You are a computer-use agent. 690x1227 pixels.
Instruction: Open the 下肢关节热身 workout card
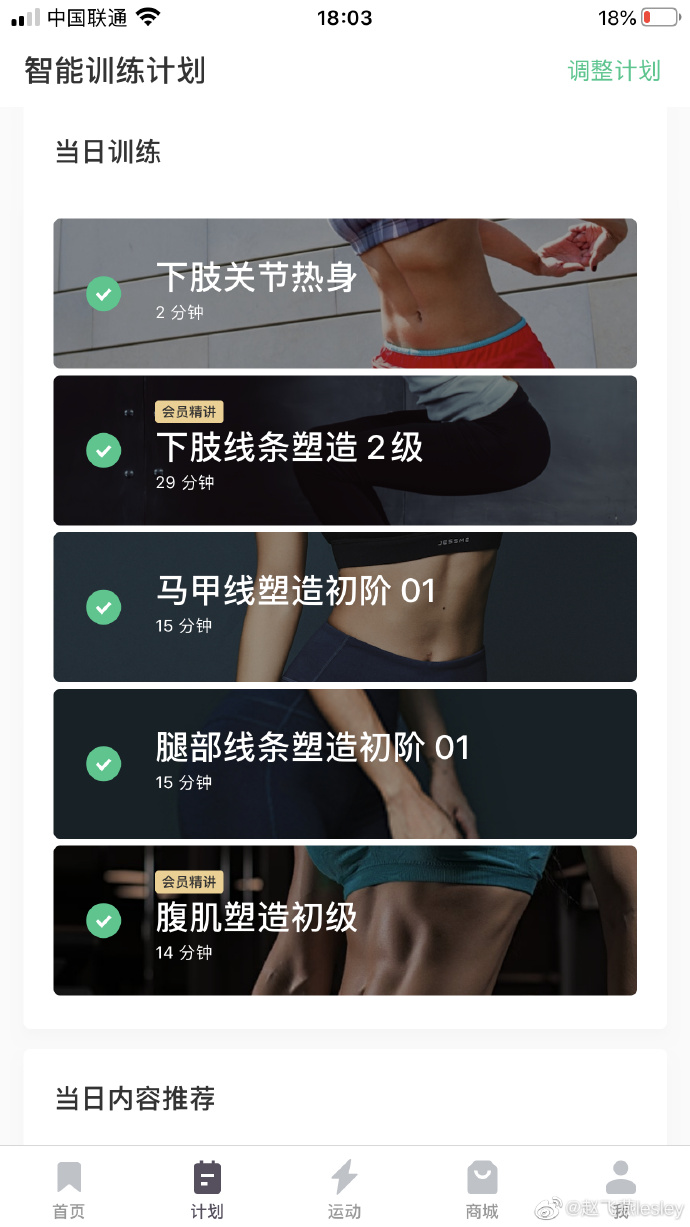point(345,293)
